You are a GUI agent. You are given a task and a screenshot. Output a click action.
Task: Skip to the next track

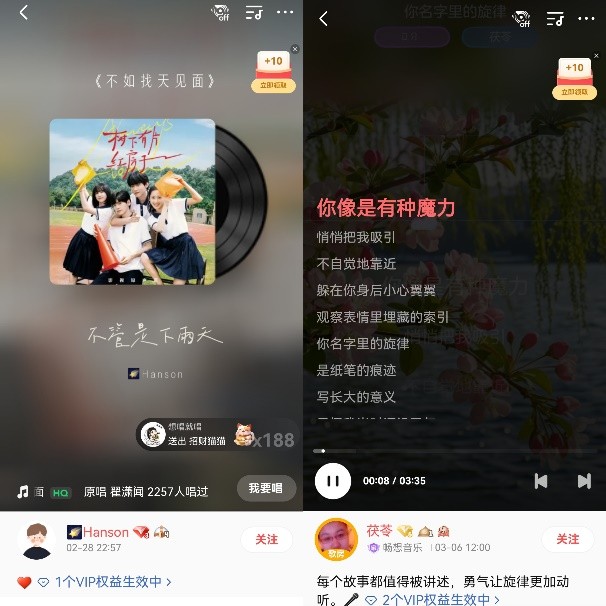click(584, 481)
